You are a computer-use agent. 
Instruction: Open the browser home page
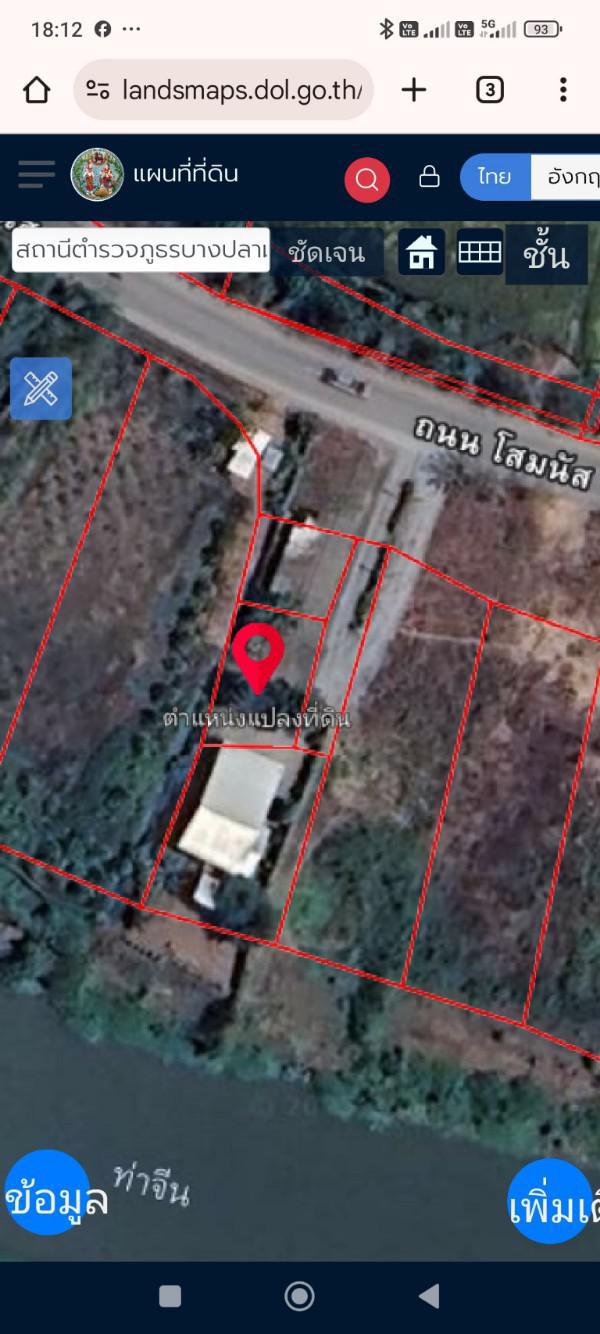pos(37,90)
